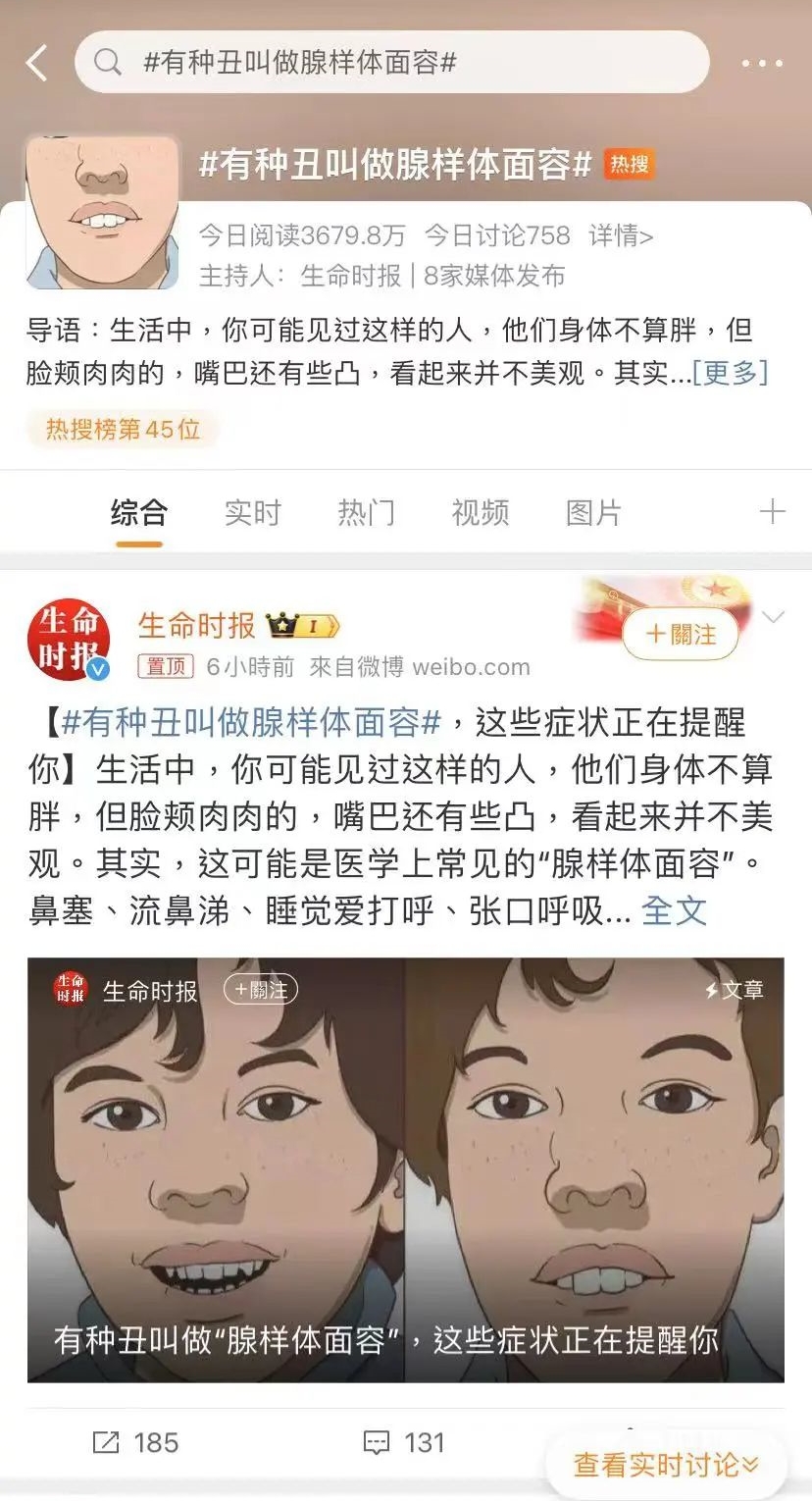Open the three-dot overflow menu
812x1501 pixels.
point(762,63)
